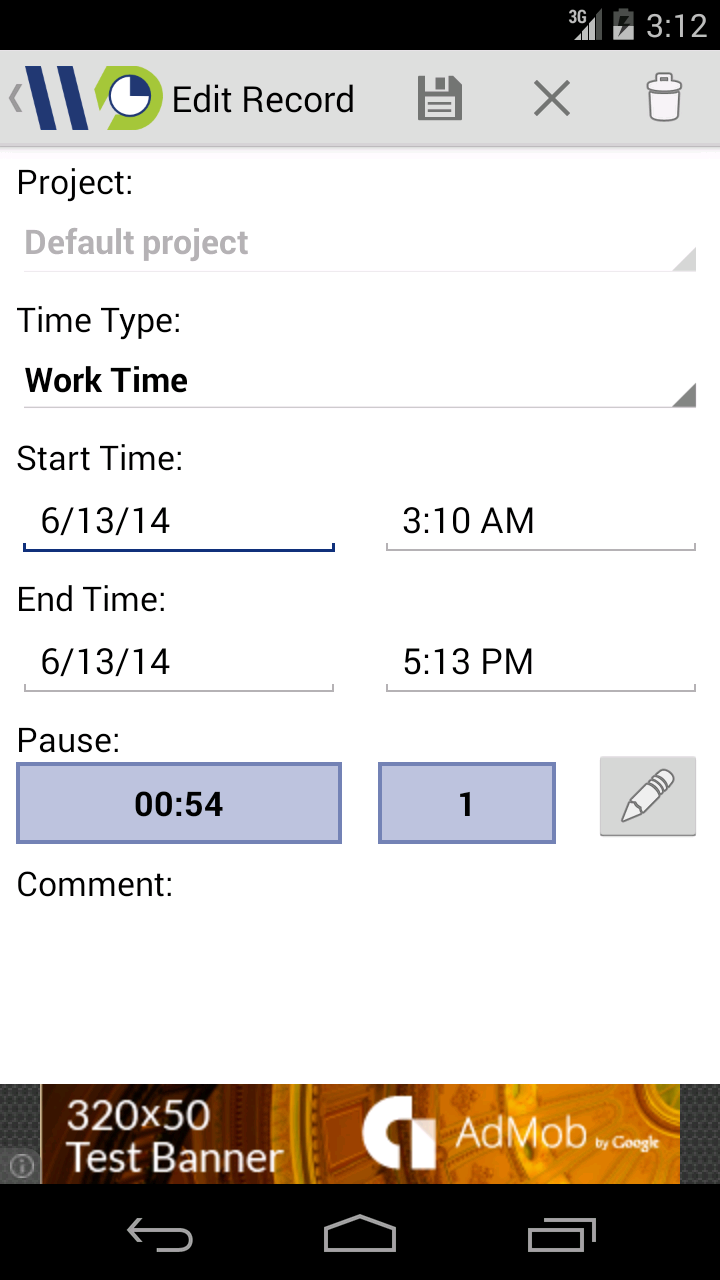Viewport: 720px width, 1280px height.
Task: Open the pause editor with the pencil icon
Action: [647, 797]
